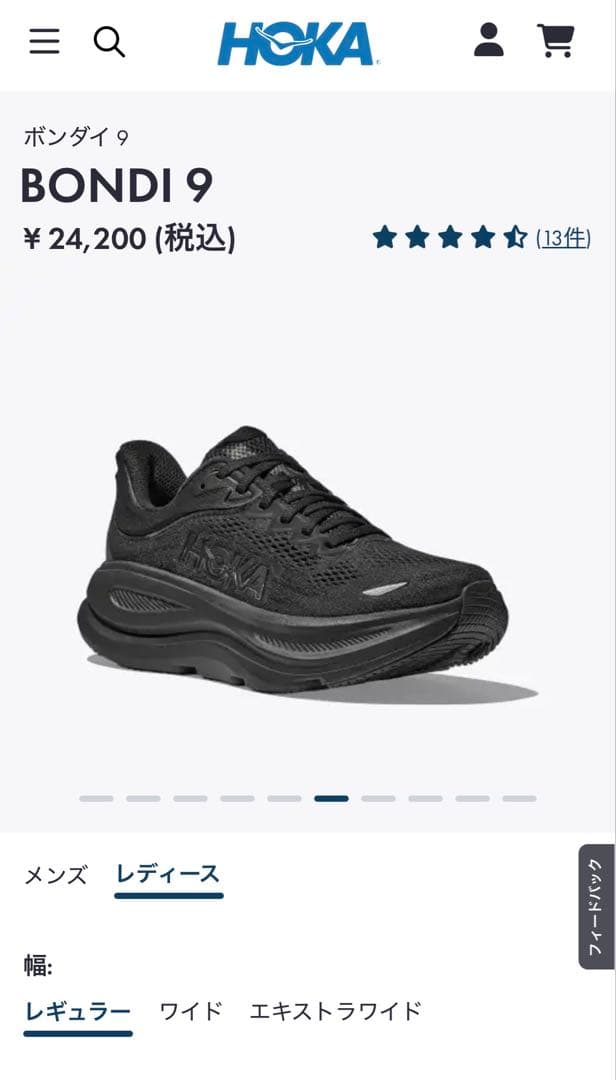Screen dimensions: 616x1080
Task: Open the shopping cart
Action: (x=556, y=41)
